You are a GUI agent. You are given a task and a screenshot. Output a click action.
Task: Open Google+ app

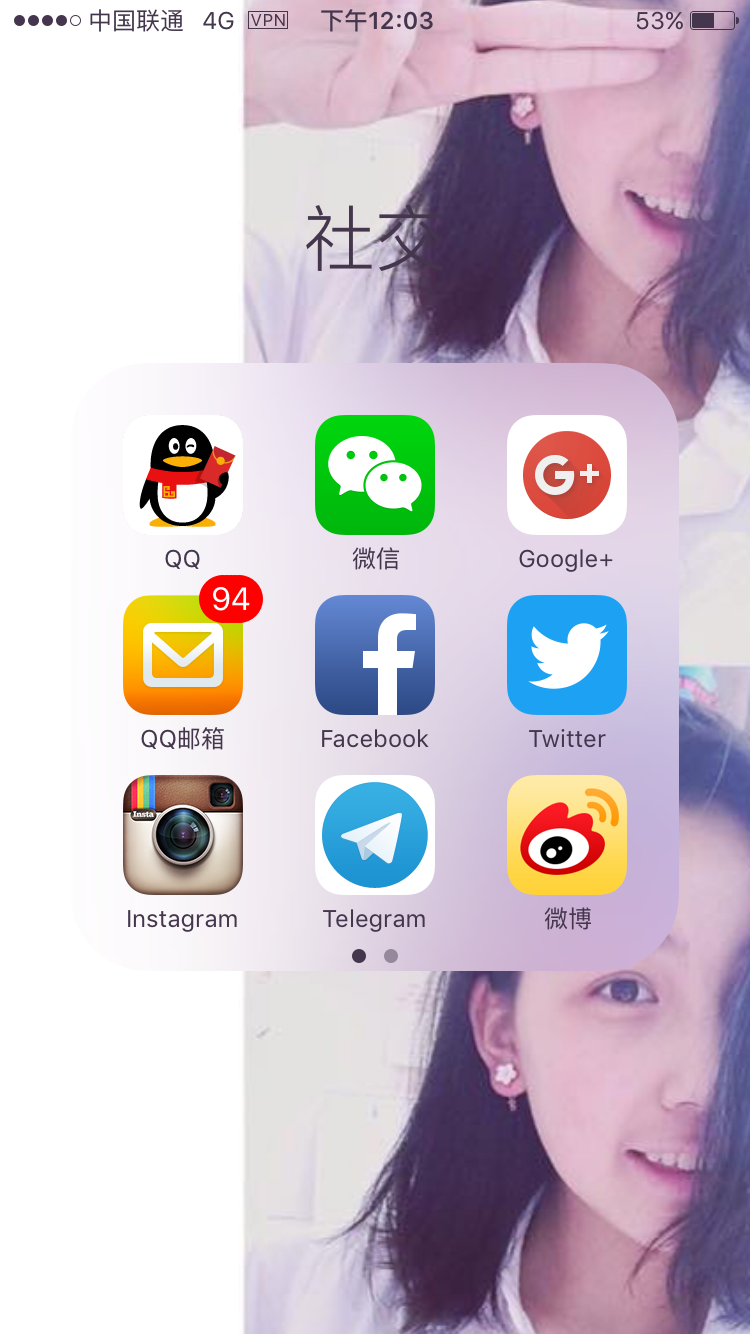tap(567, 475)
